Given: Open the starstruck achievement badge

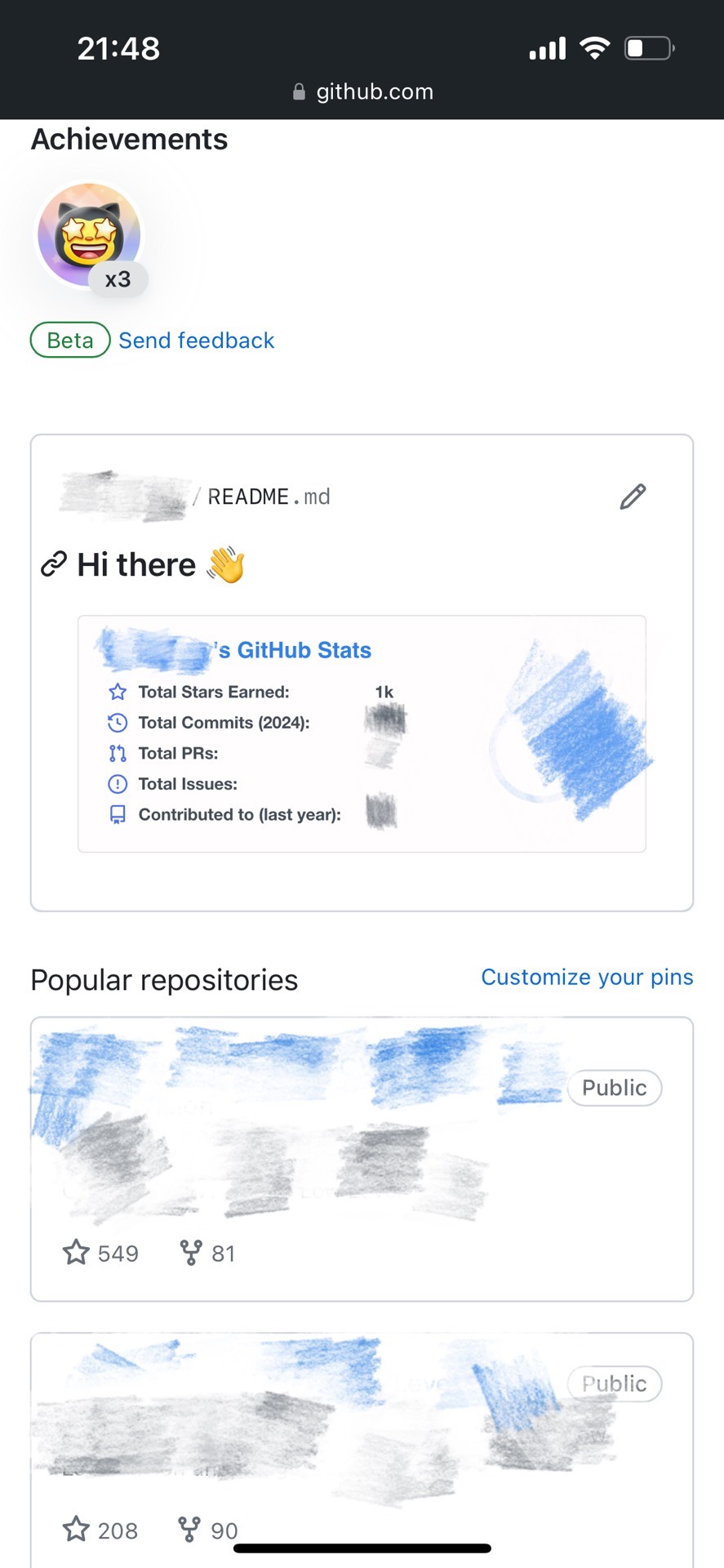Looking at the screenshot, I should [90, 235].
